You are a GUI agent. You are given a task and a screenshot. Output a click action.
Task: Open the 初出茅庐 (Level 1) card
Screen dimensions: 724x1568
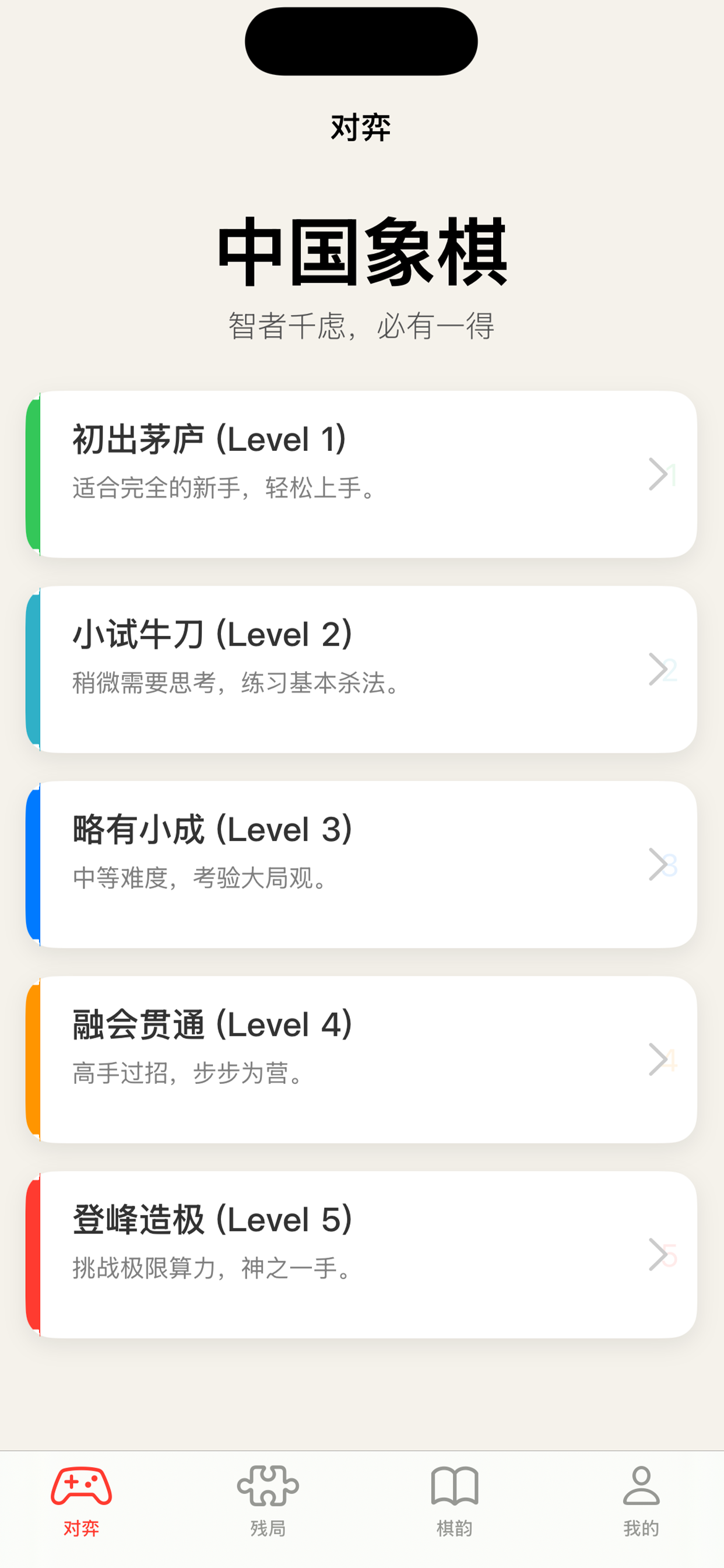coord(361,474)
